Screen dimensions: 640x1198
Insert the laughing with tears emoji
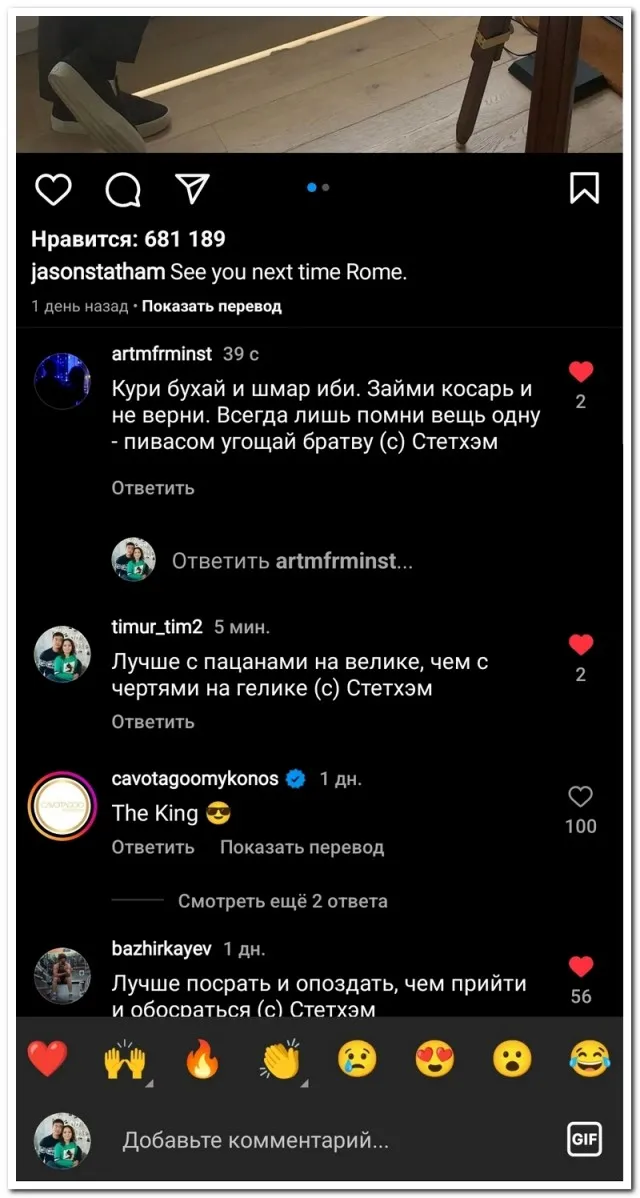(590, 1060)
